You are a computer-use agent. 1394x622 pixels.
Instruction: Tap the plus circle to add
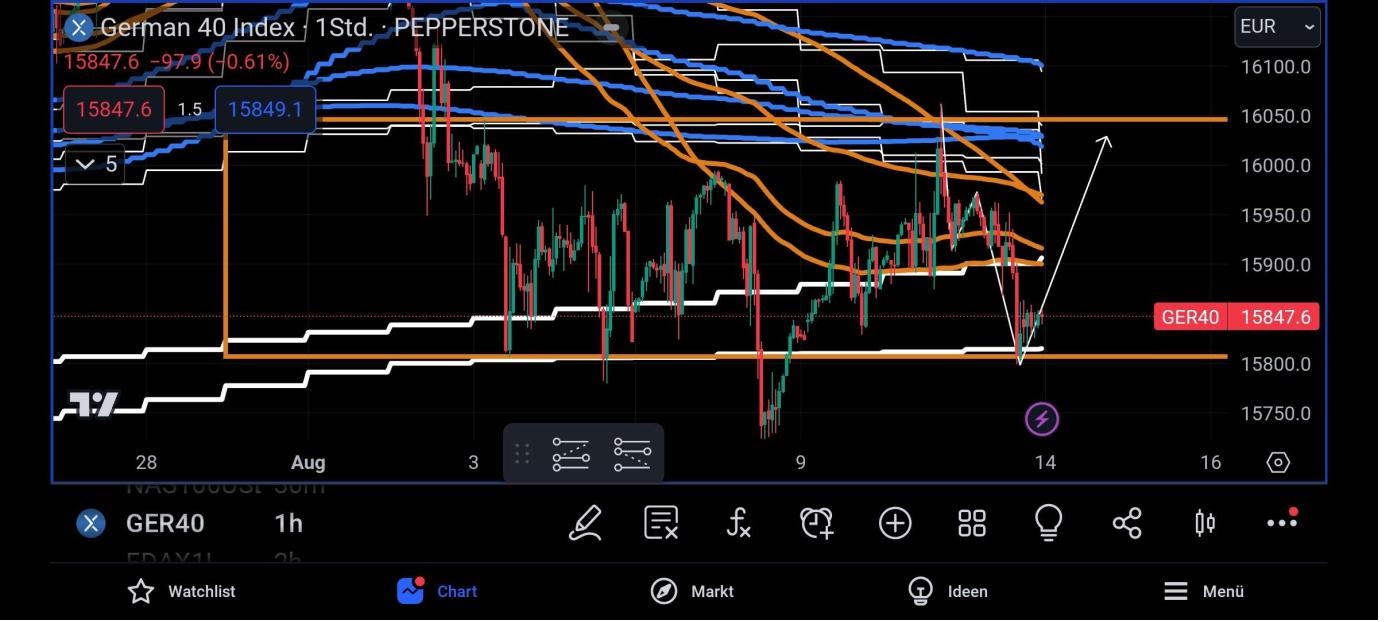tap(894, 523)
